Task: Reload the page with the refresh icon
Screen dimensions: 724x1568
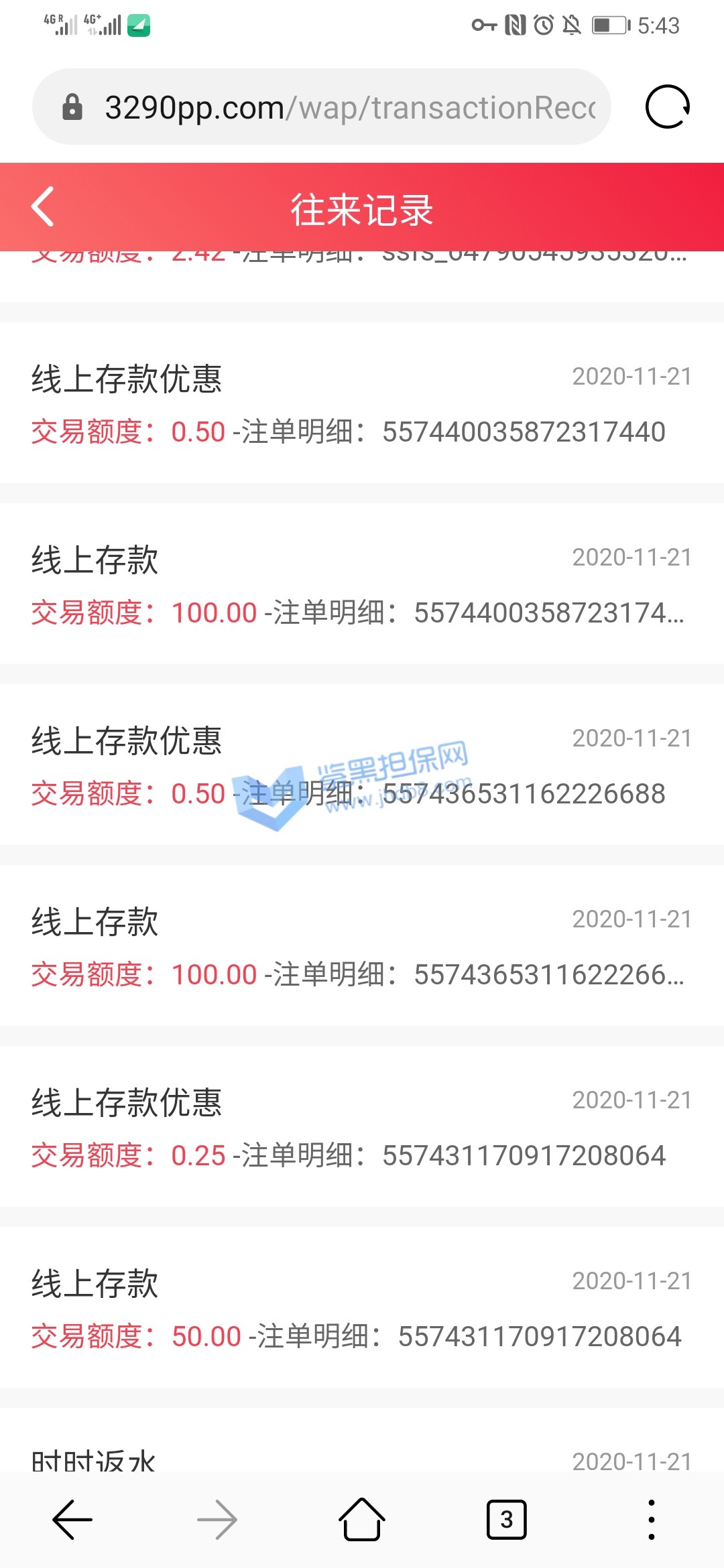Action: [x=667, y=107]
